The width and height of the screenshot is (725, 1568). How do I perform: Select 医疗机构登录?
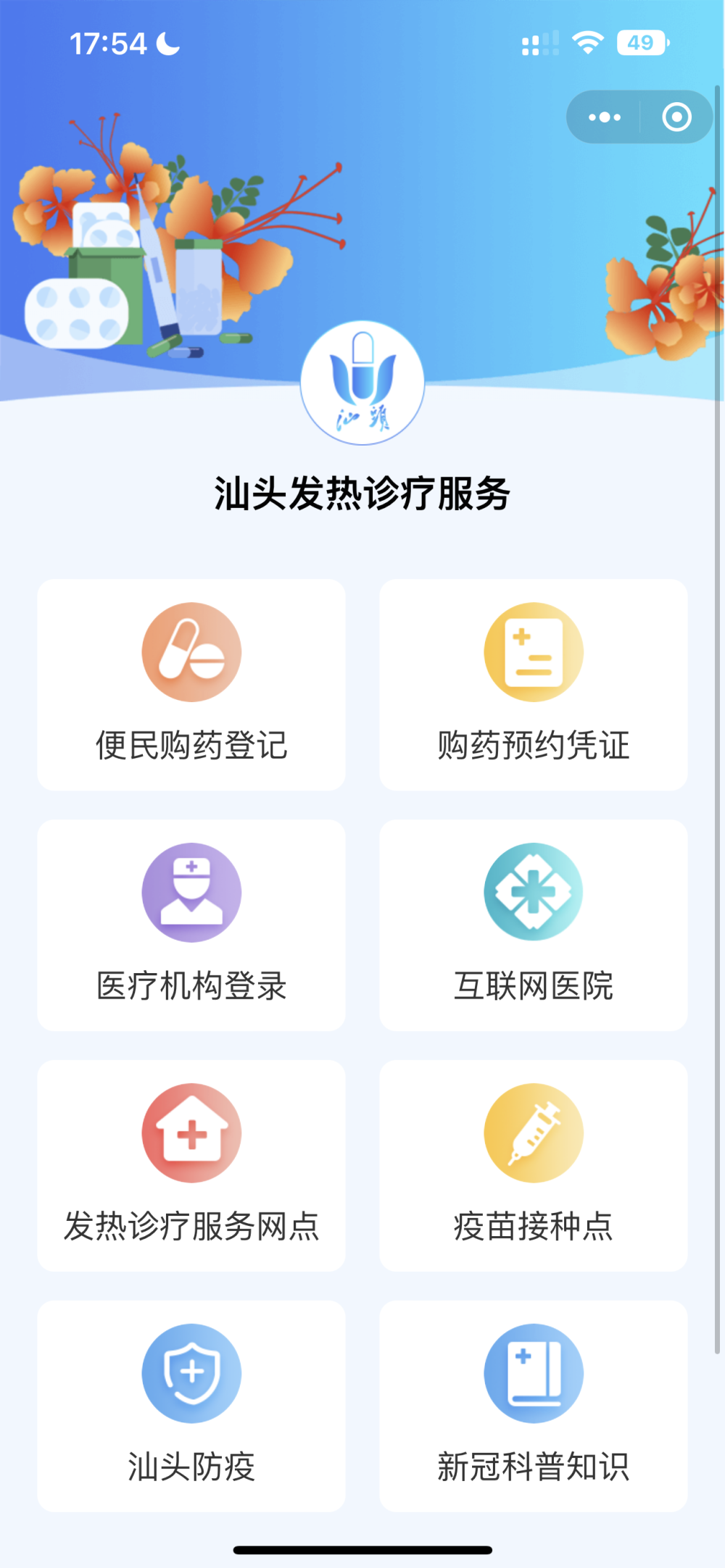(191, 925)
